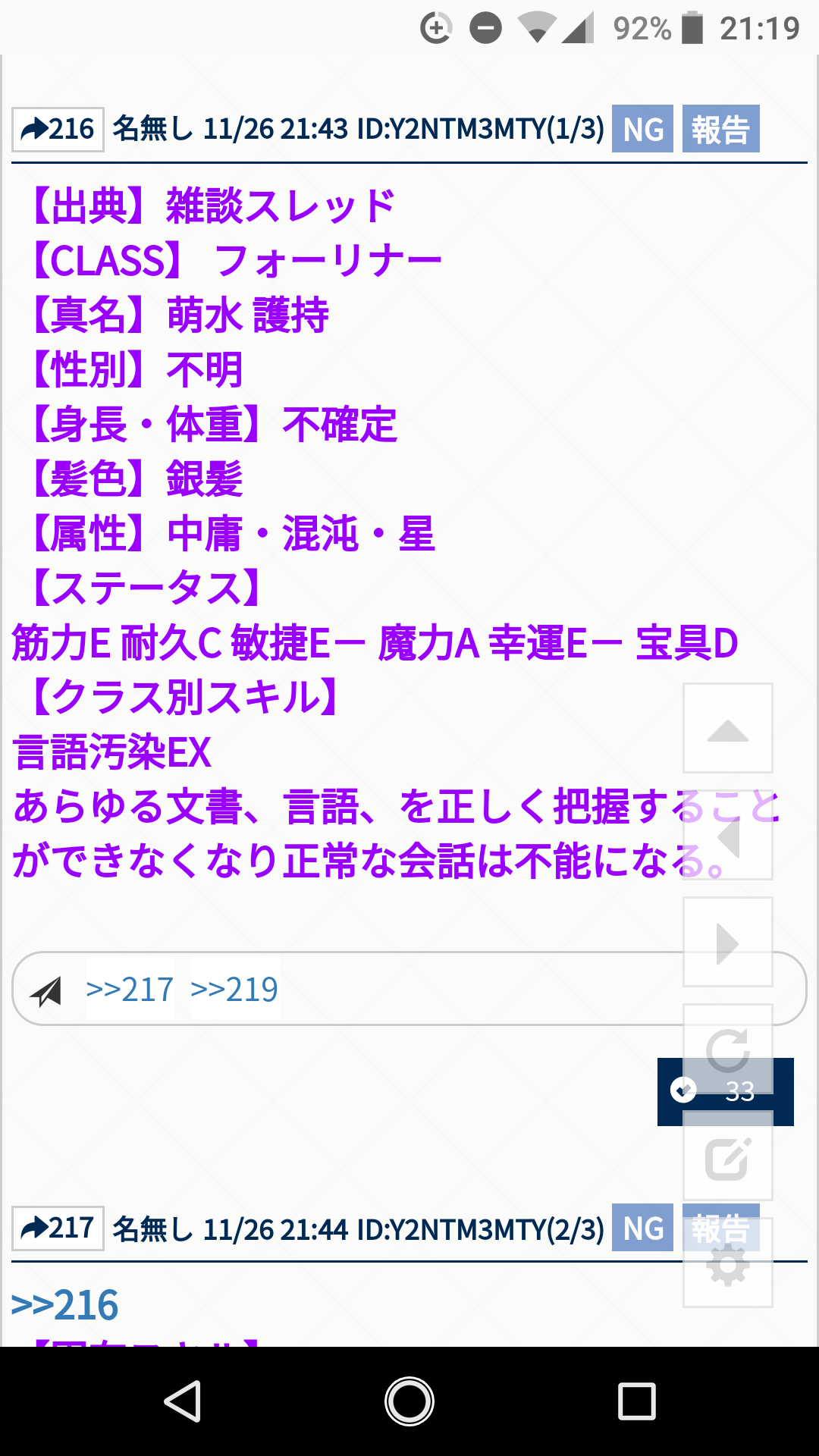819x1456 pixels.
Task: Tap the reply number 217 button
Action: (x=58, y=1228)
